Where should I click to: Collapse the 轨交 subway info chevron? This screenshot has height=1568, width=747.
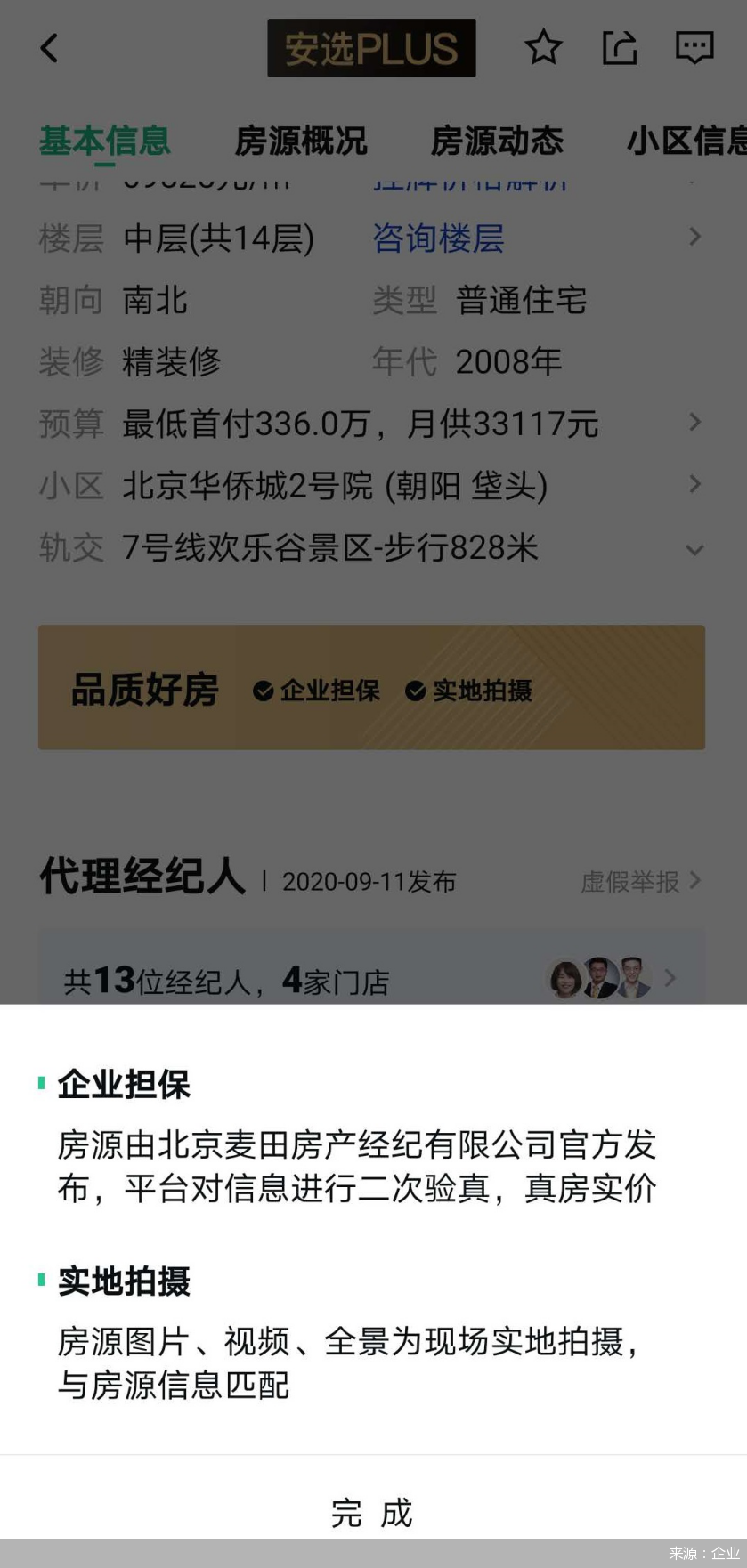click(695, 550)
